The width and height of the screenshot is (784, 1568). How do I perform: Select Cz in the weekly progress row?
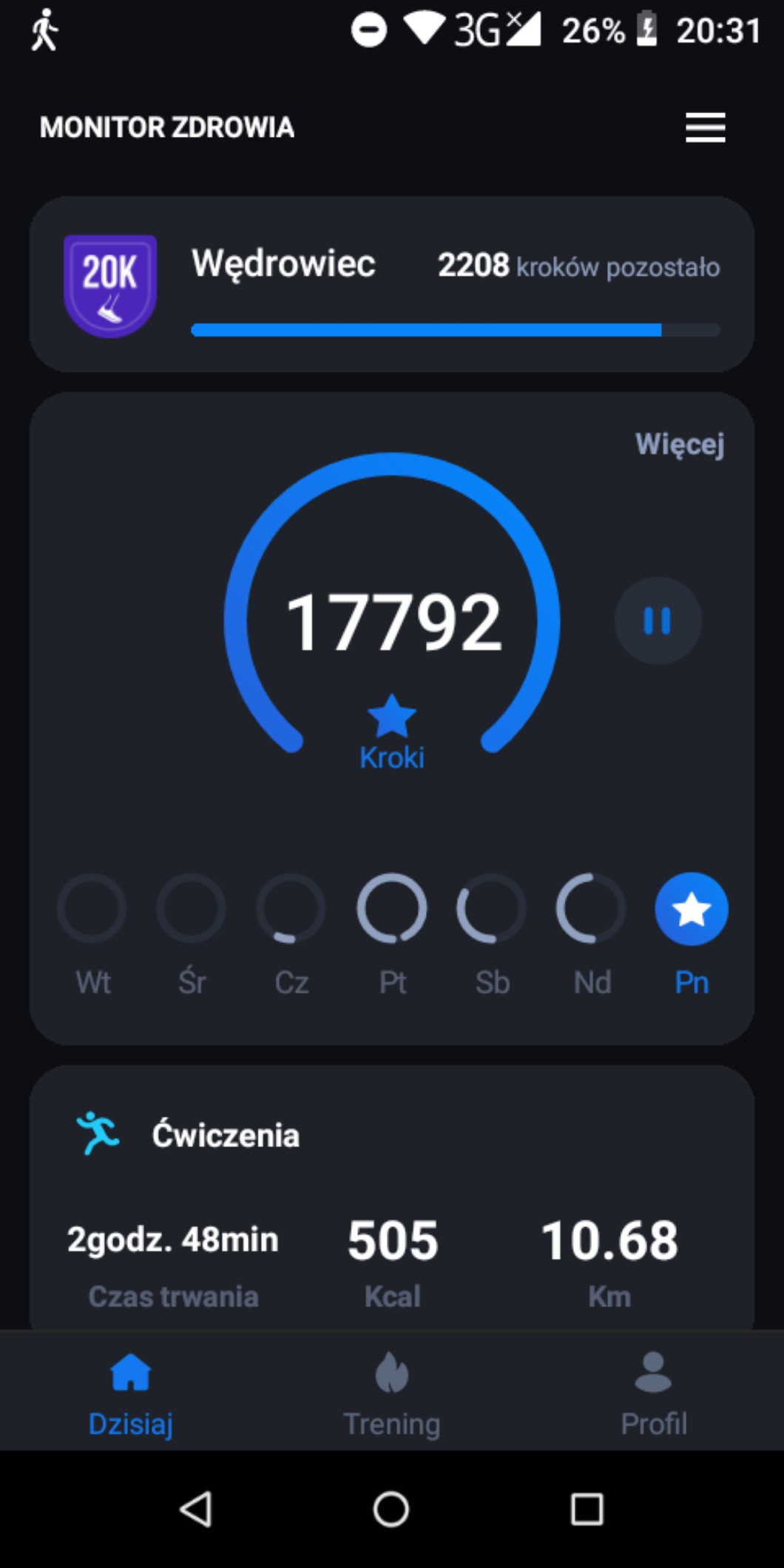pos(291,909)
